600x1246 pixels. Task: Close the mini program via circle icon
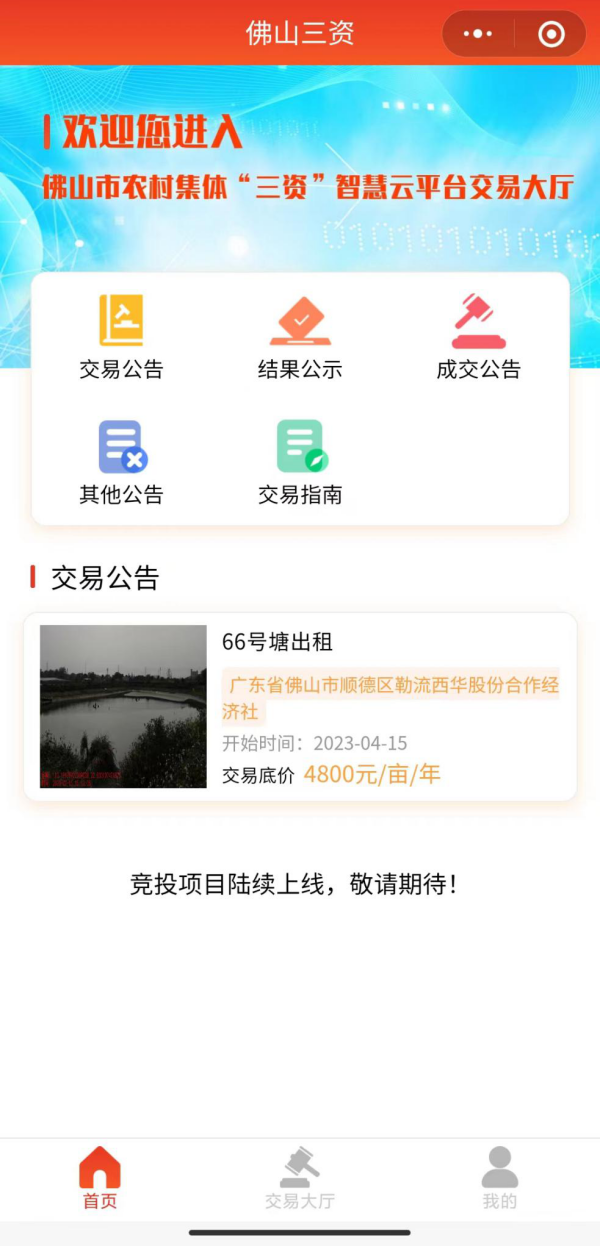coord(551,34)
